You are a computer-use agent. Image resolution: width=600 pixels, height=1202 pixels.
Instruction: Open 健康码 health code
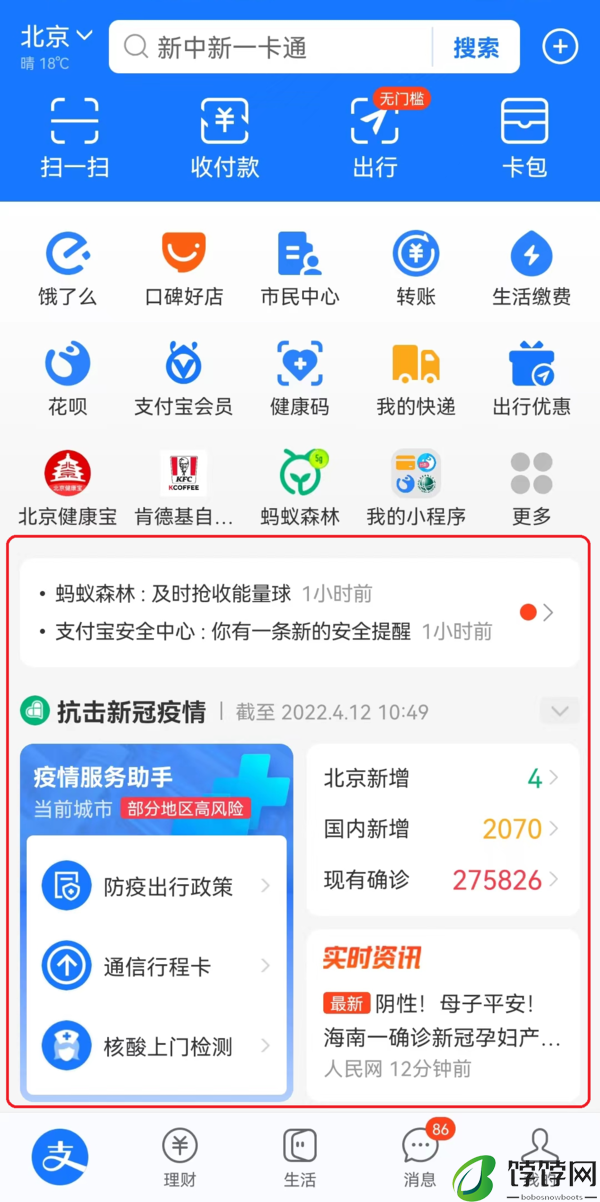(x=299, y=378)
